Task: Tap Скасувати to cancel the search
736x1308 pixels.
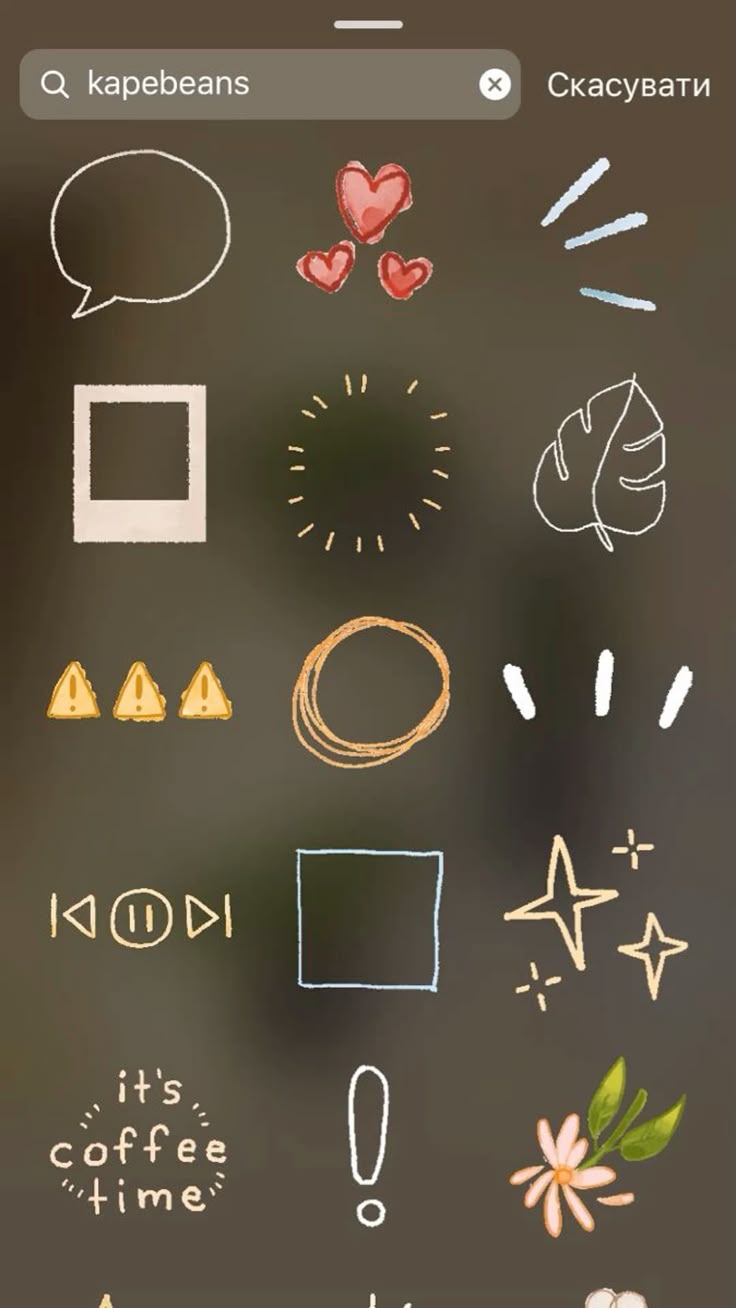Action: pos(629,85)
